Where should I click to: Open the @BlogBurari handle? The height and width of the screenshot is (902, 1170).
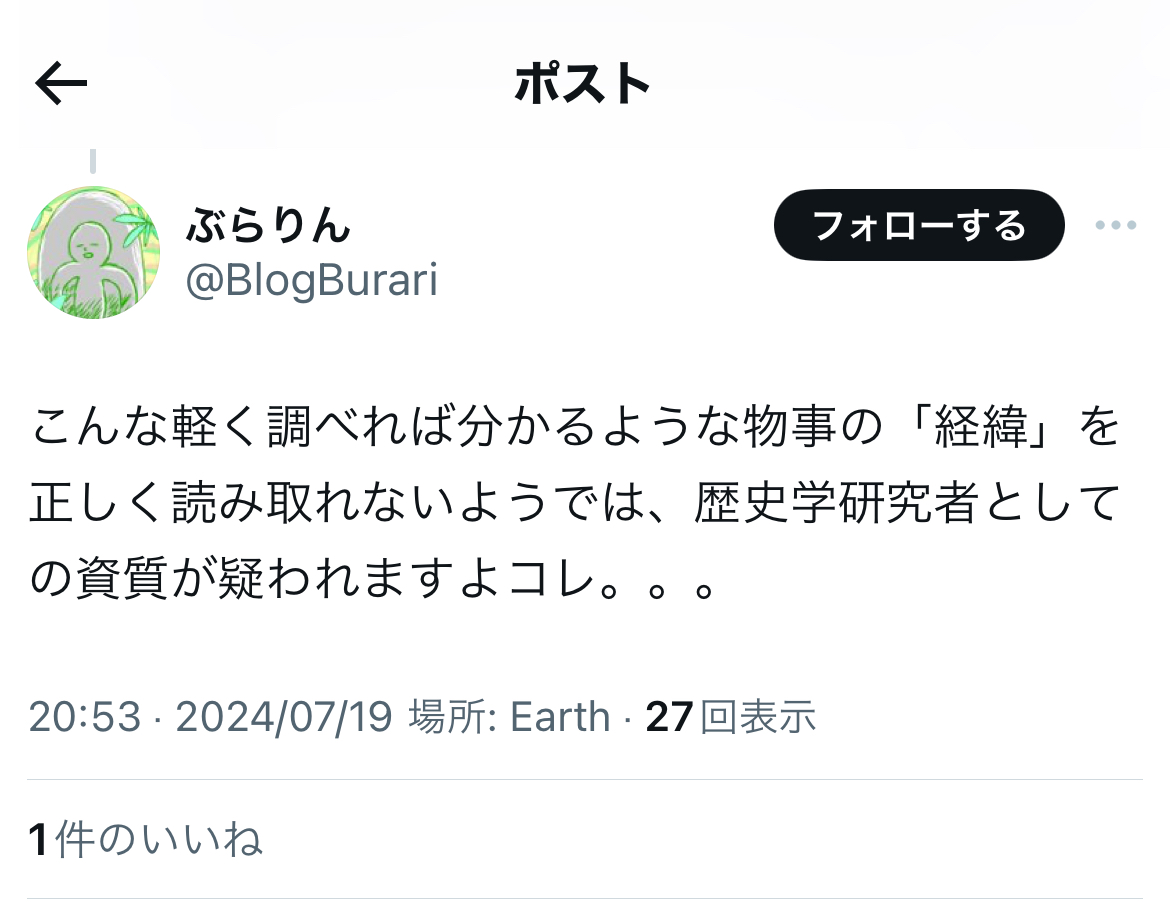tap(312, 280)
